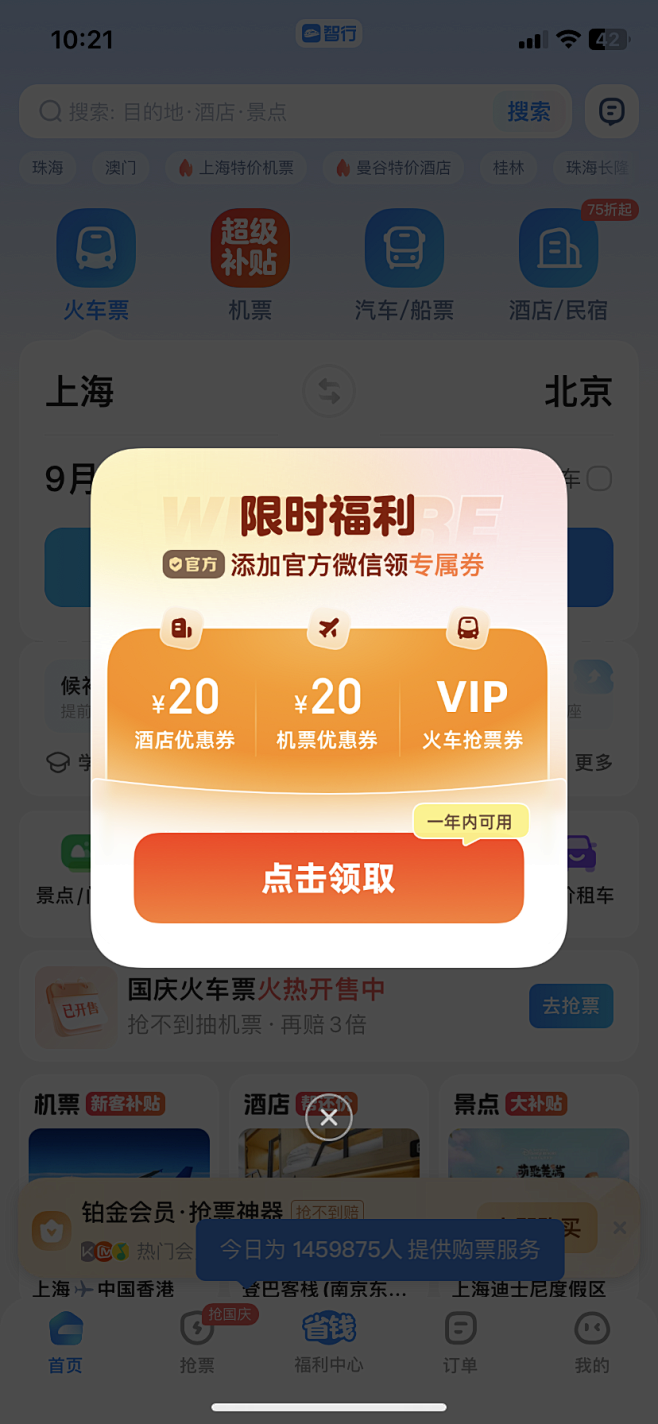The image size is (658, 1424).
Task: Open 酒店/民宿 category
Action: click(x=558, y=265)
